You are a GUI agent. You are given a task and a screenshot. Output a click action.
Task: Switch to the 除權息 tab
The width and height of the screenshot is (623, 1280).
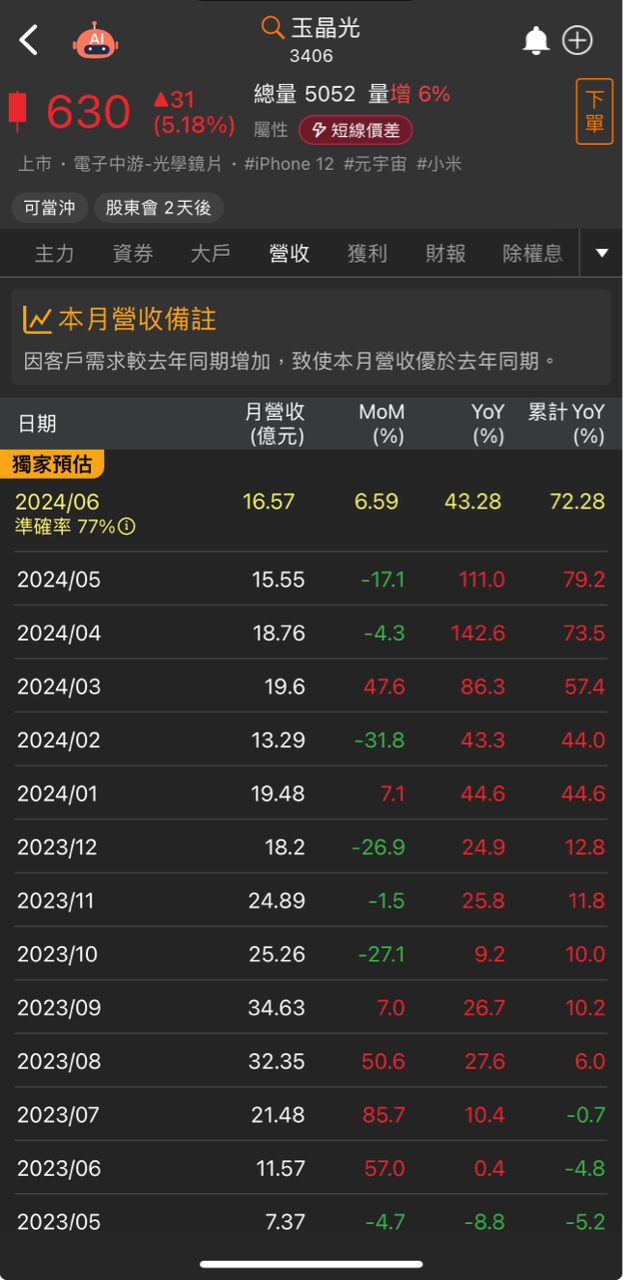(532, 253)
